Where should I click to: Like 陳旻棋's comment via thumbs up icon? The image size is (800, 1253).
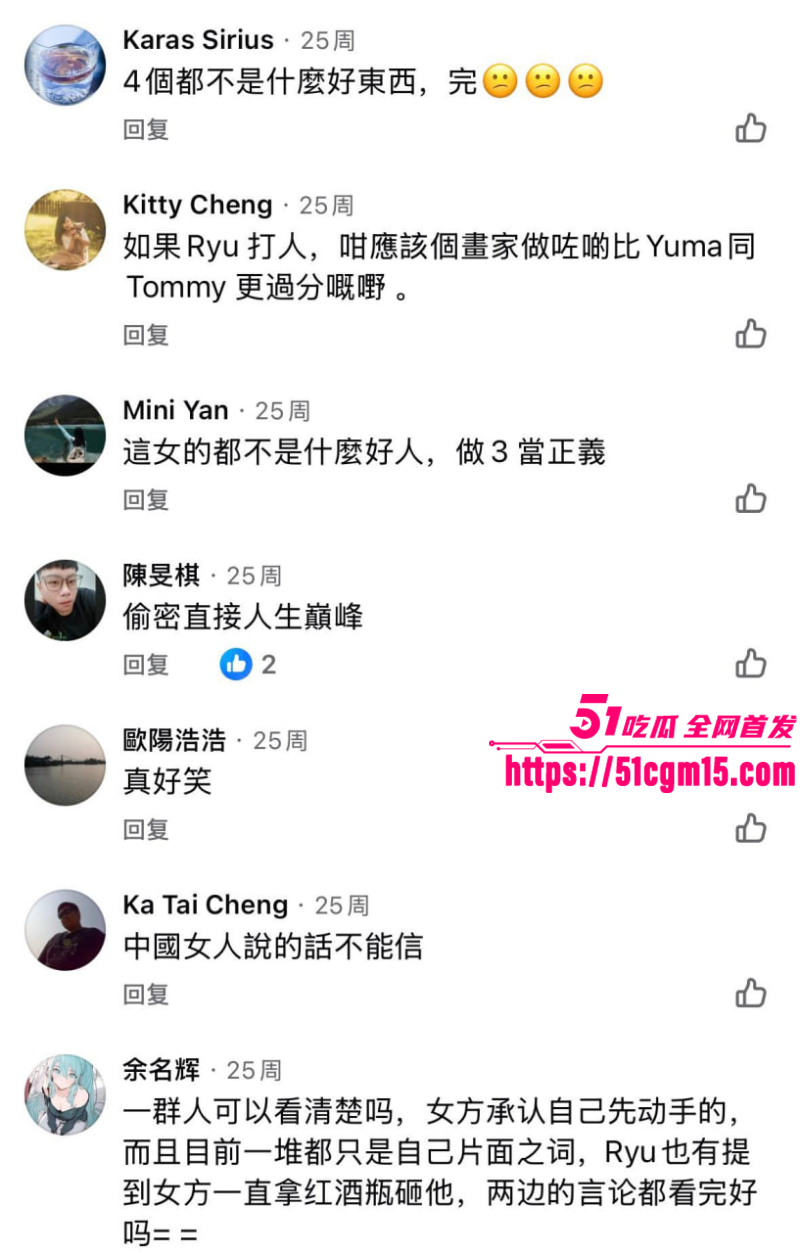click(750, 664)
